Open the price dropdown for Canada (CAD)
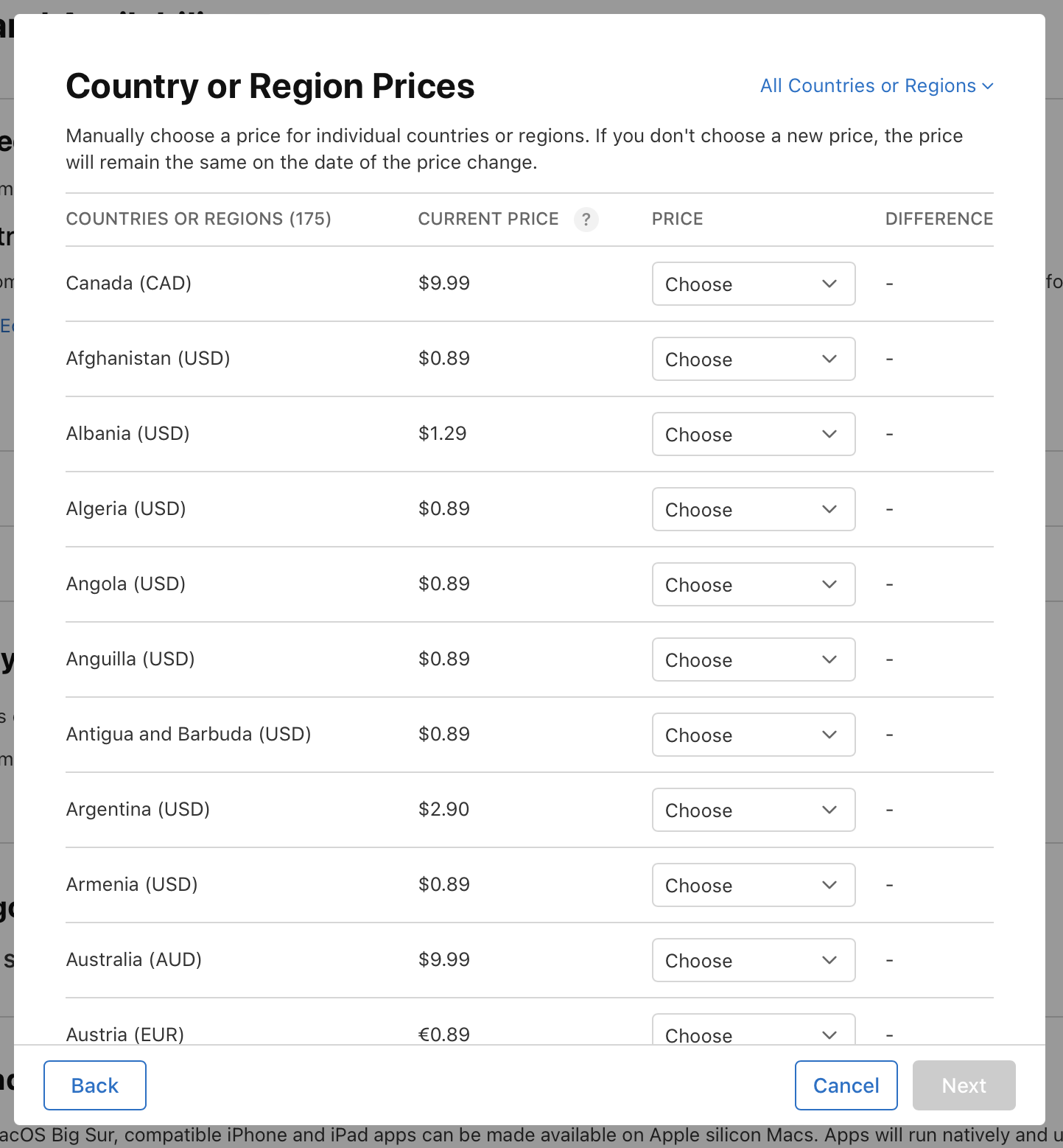This screenshot has width=1063, height=1148. click(753, 284)
